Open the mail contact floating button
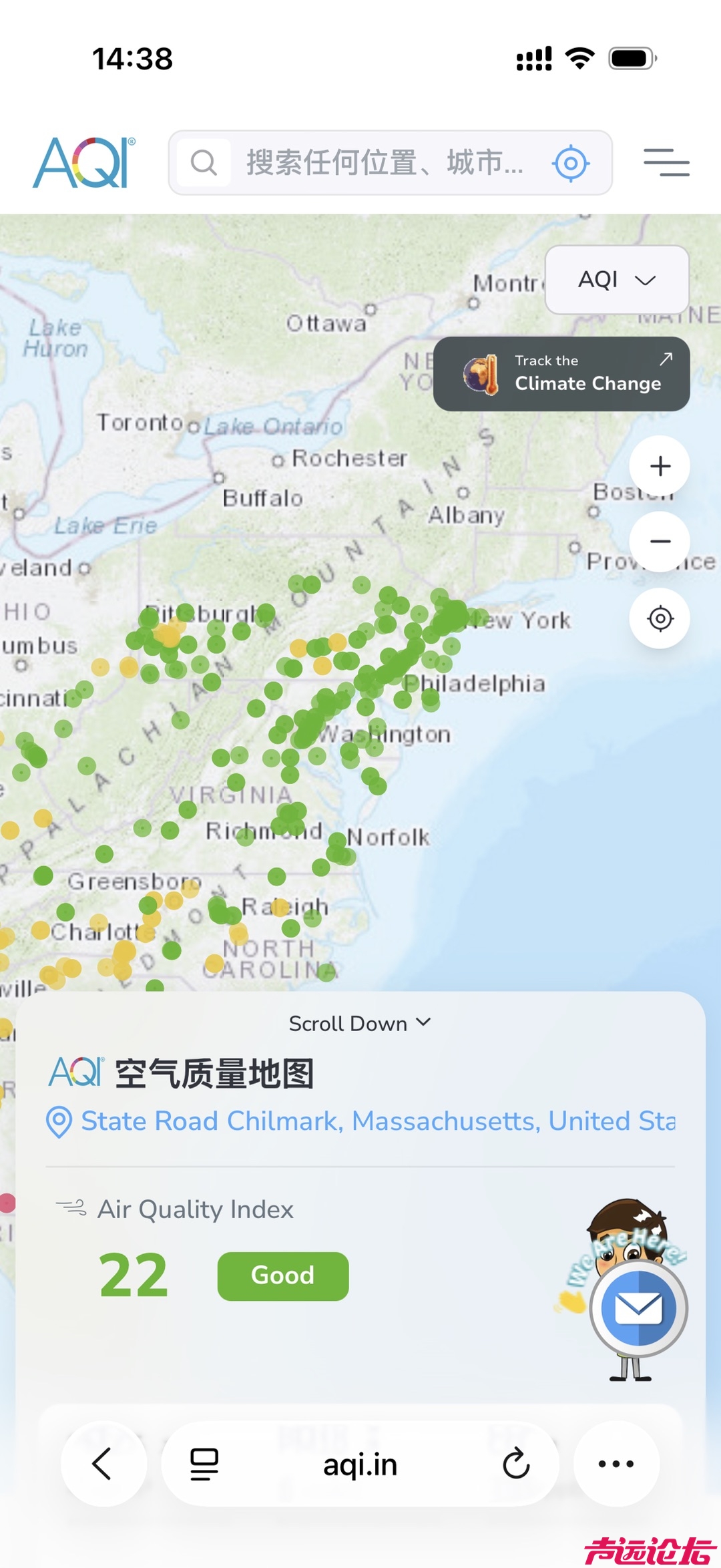The height and width of the screenshot is (1568, 721). point(638,1309)
